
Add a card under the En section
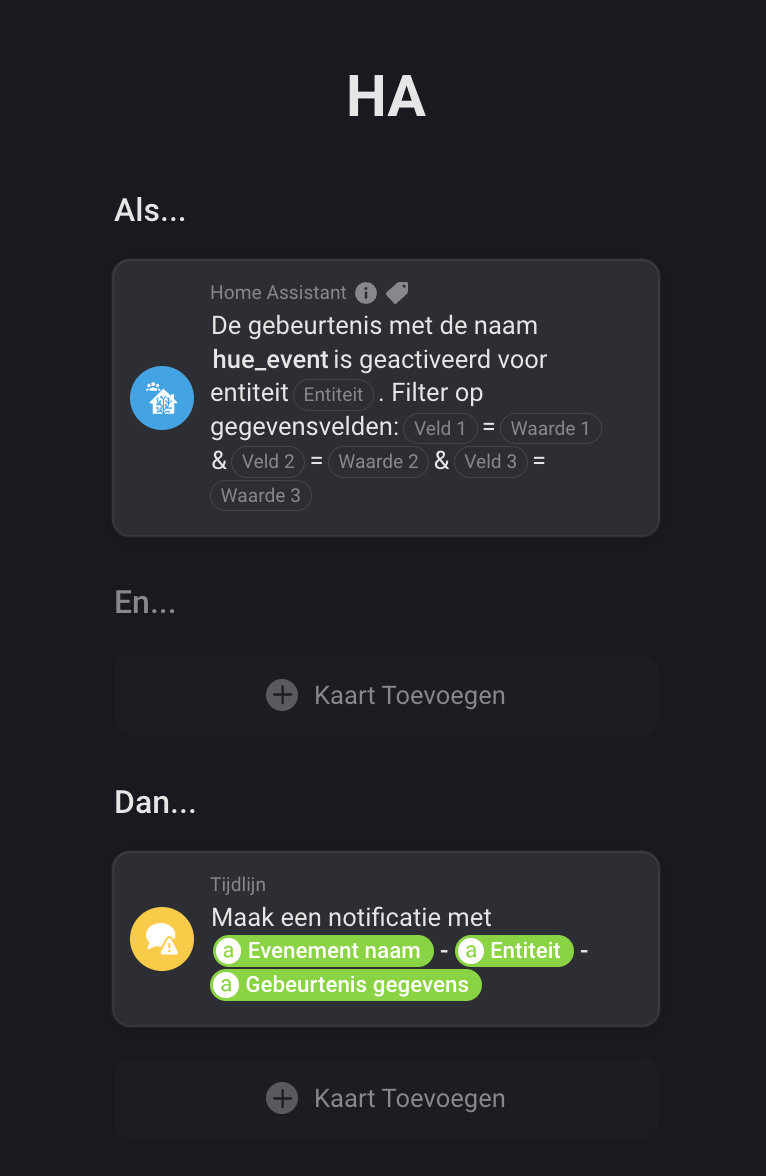point(385,695)
